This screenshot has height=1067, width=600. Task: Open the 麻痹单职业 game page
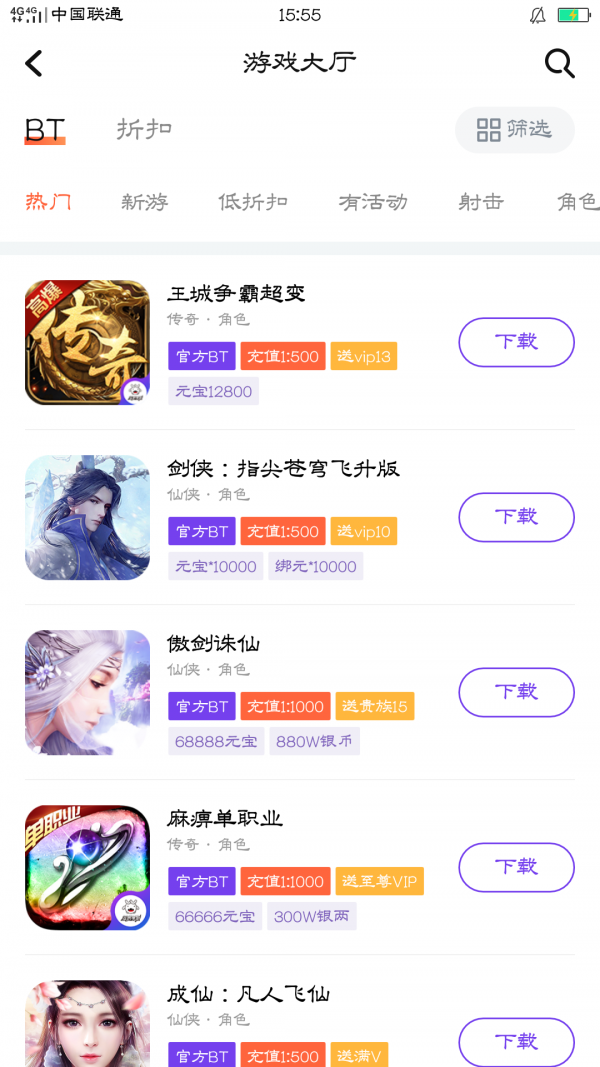tap(225, 819)
